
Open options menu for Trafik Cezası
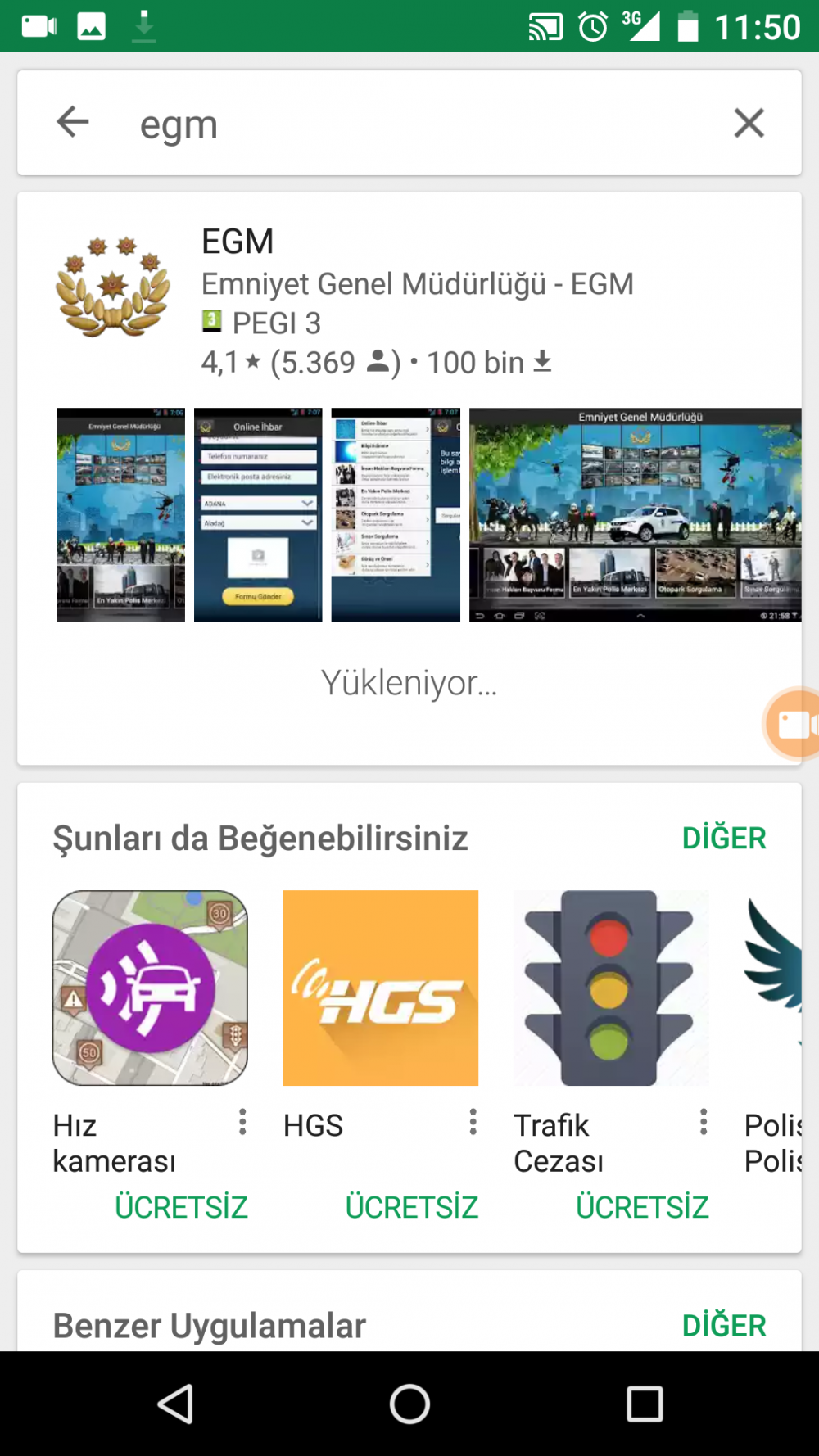tap(703, 1122)
